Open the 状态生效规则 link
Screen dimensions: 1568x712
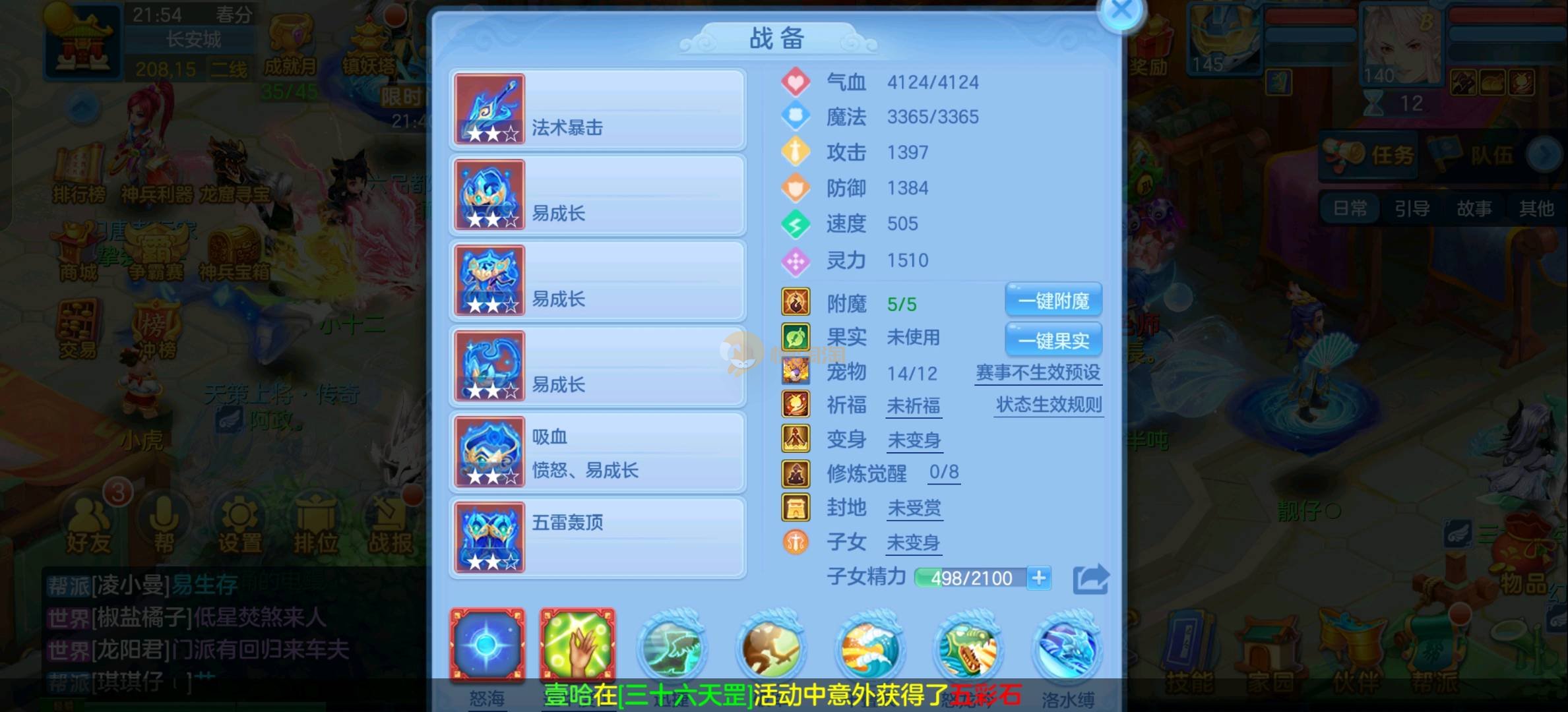coord(1048,405)
